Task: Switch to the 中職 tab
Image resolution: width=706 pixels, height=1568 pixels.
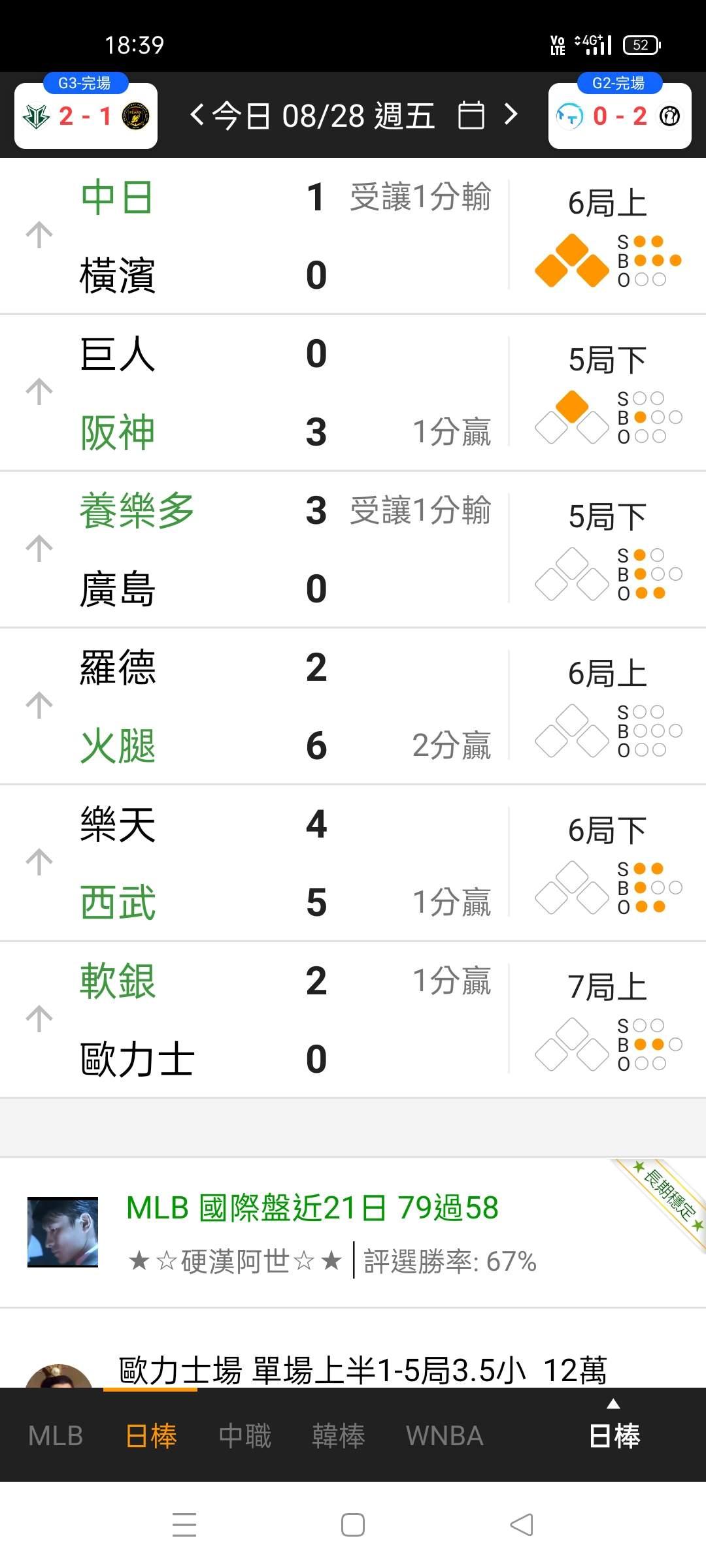Action: pos(245,1436)
